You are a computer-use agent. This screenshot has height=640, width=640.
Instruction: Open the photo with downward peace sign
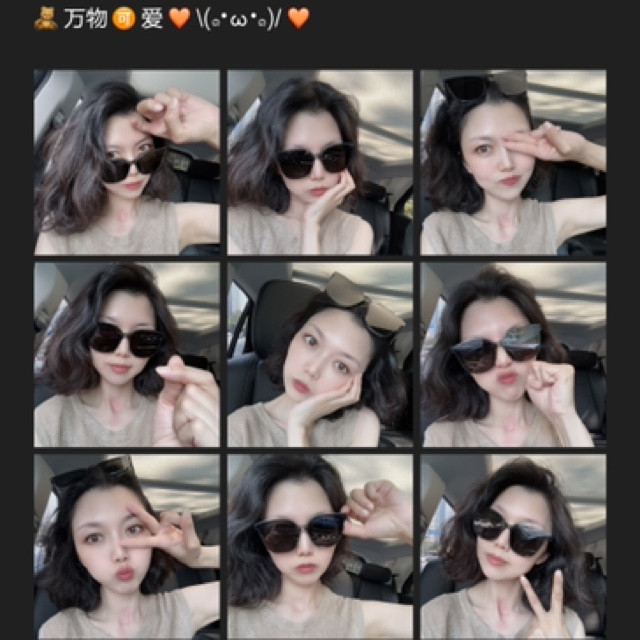point(513,546)
